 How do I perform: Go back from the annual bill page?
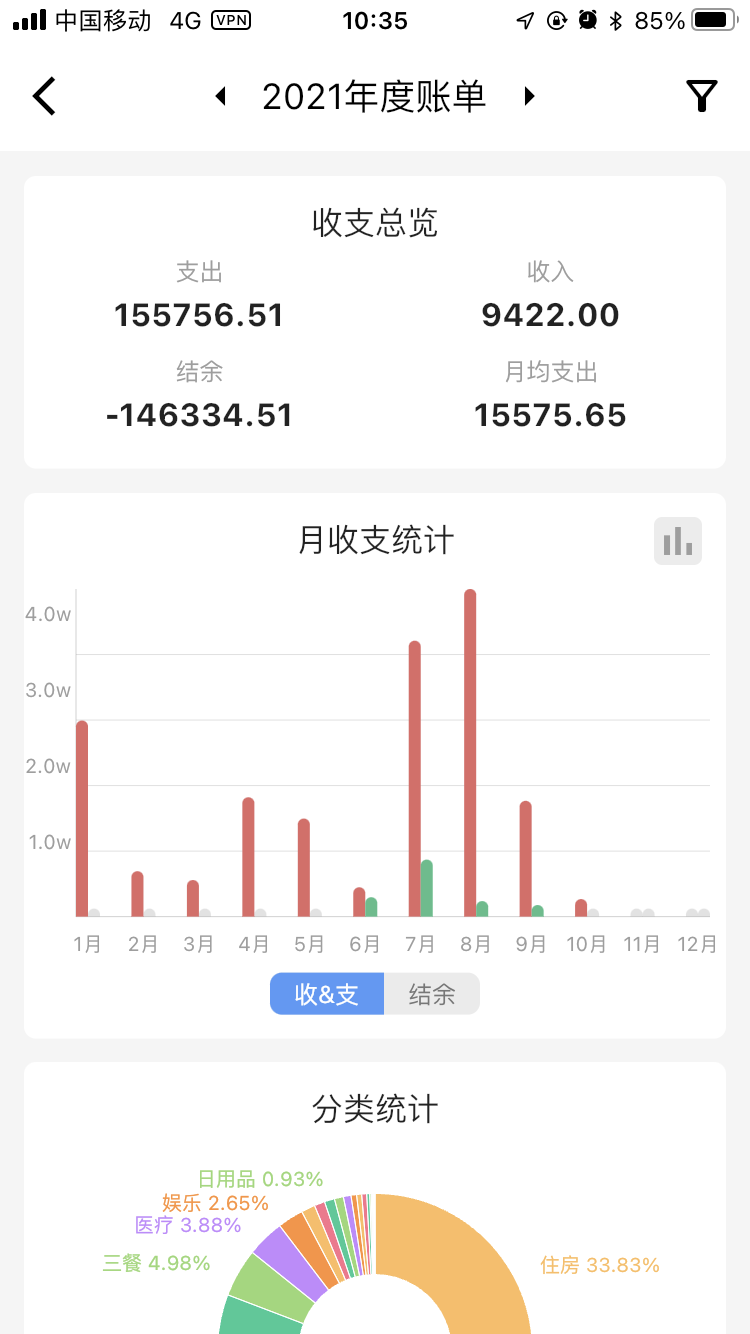pyautogui.click(x=44, y=96)
